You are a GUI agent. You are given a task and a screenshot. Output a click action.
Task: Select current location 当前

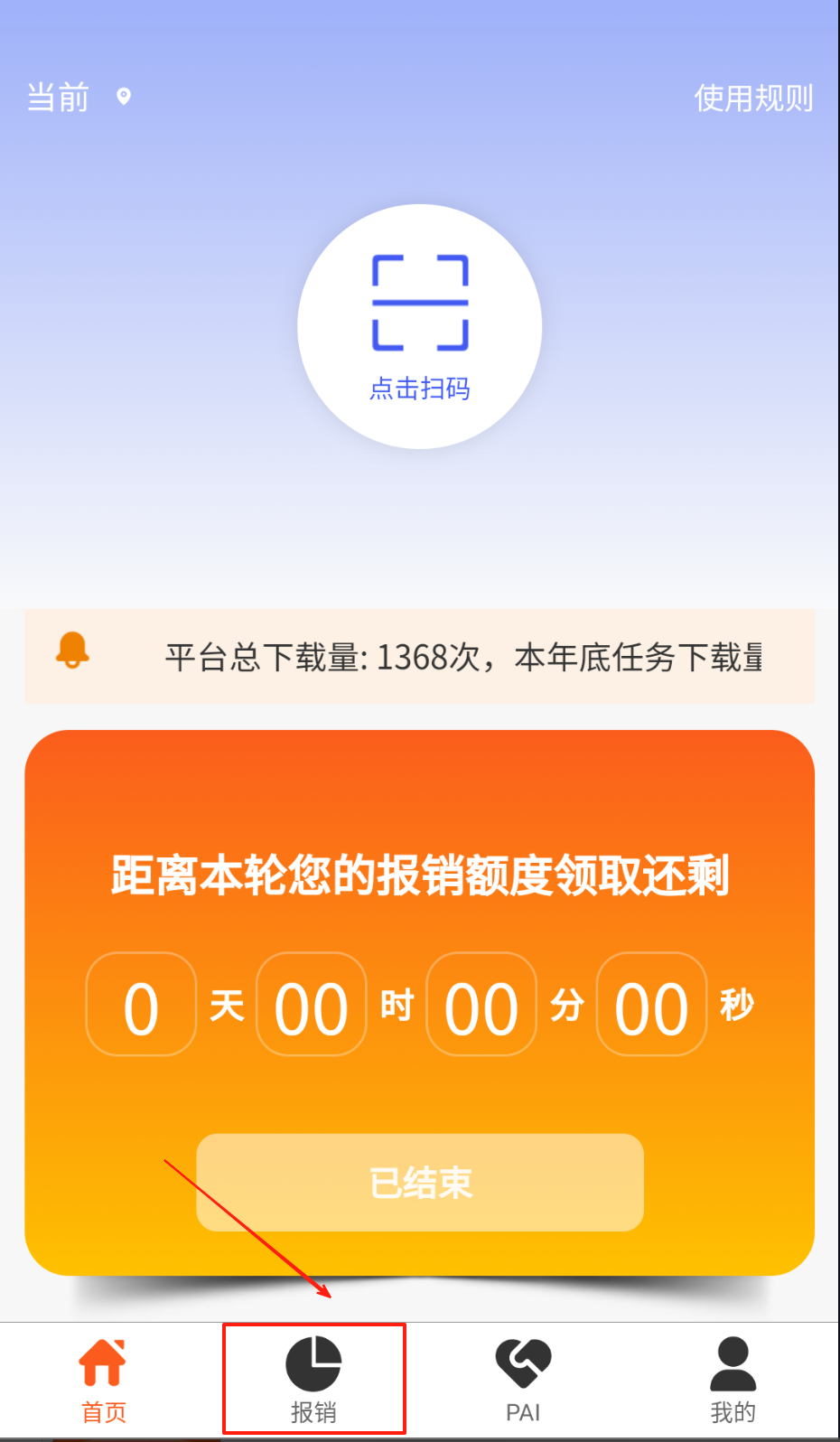pos(79,97)
